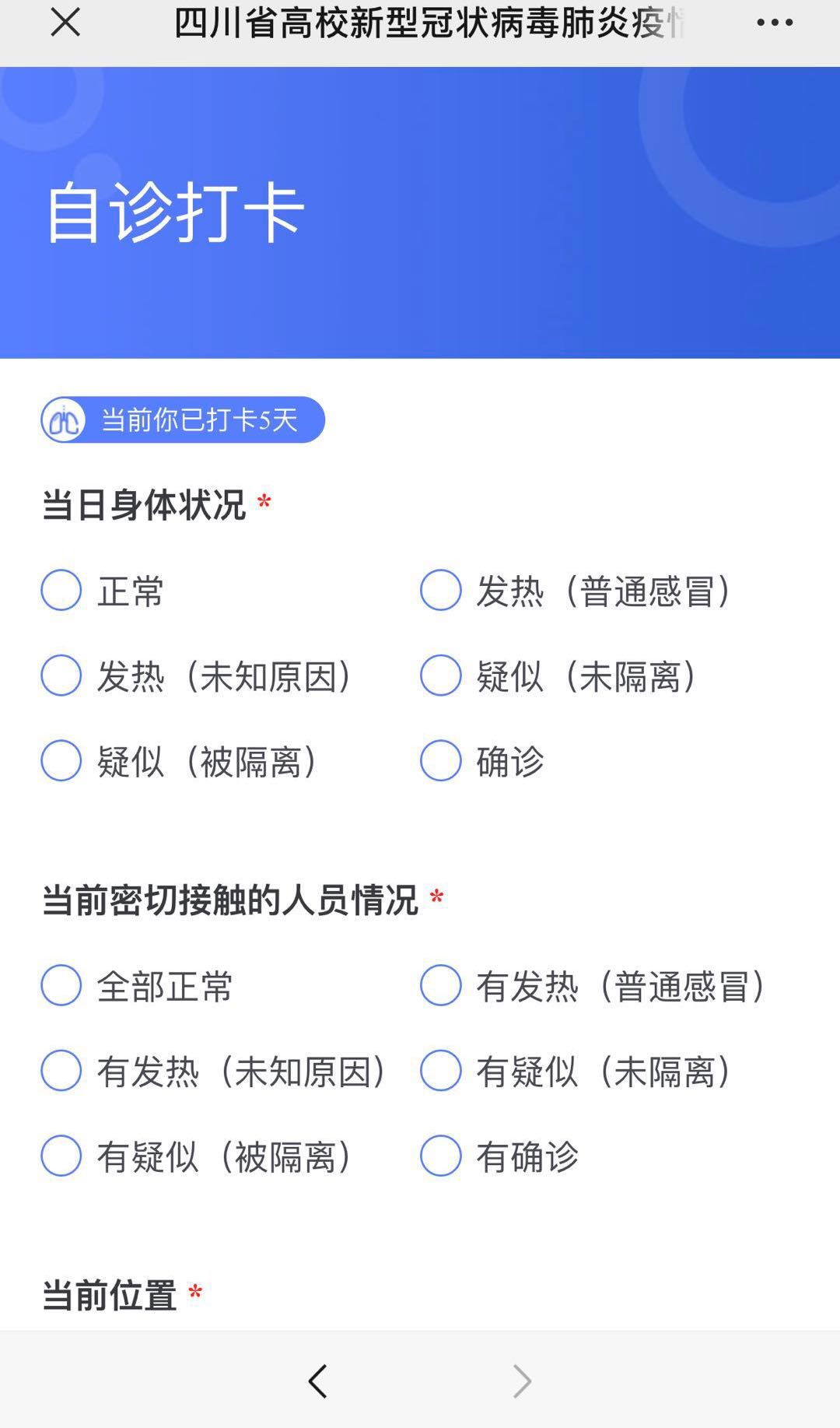Choose 发热（普通感冒）under 当日身体状况
This screenshot has height=1428, width=840.
pos(441,590)
